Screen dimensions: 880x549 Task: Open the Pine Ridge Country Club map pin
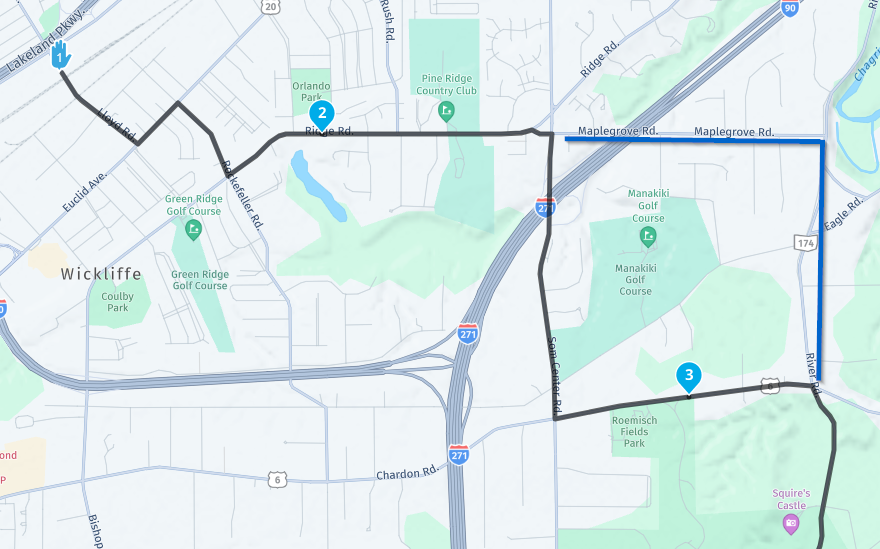[x=447, y=110]
